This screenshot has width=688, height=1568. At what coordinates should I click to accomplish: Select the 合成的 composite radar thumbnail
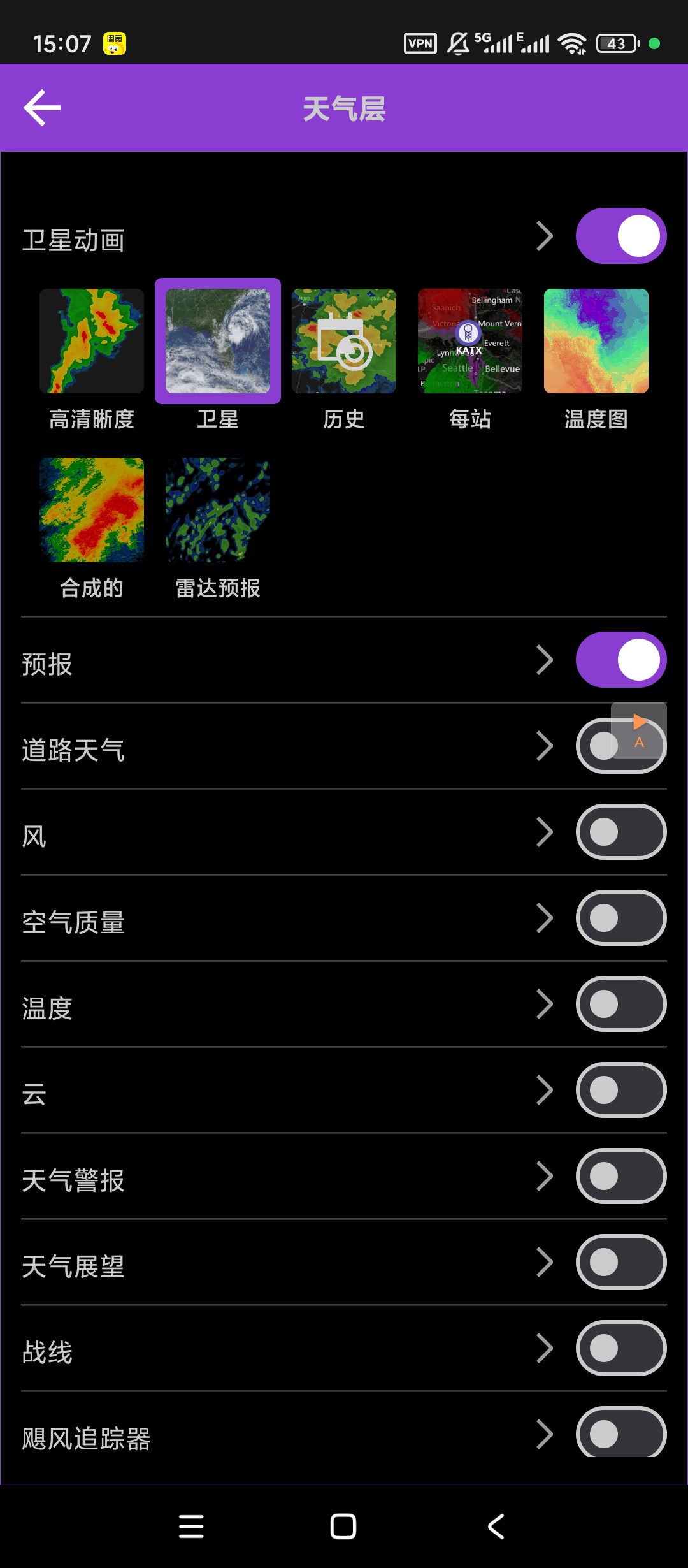click(x=92, y=510)
